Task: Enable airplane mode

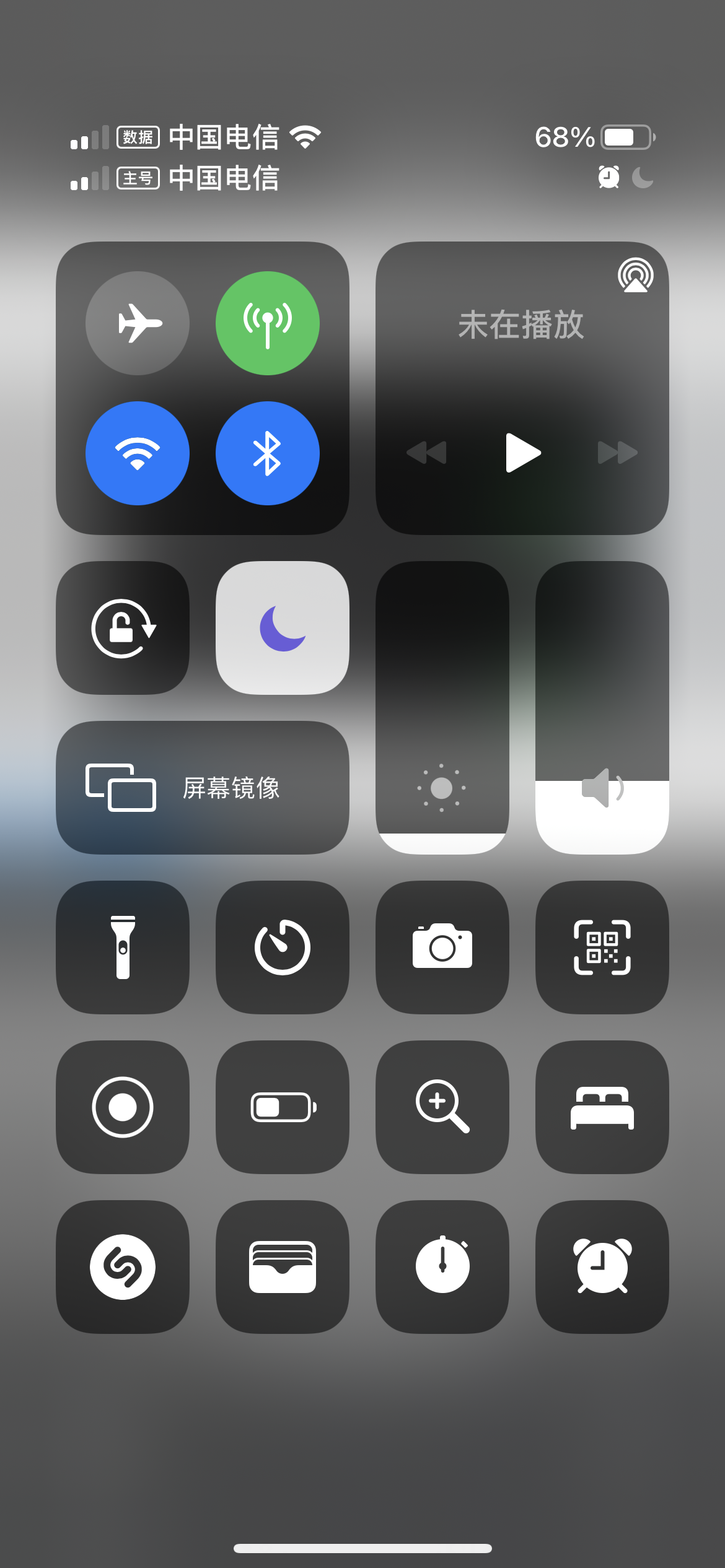Action: (x=138, y=323)
